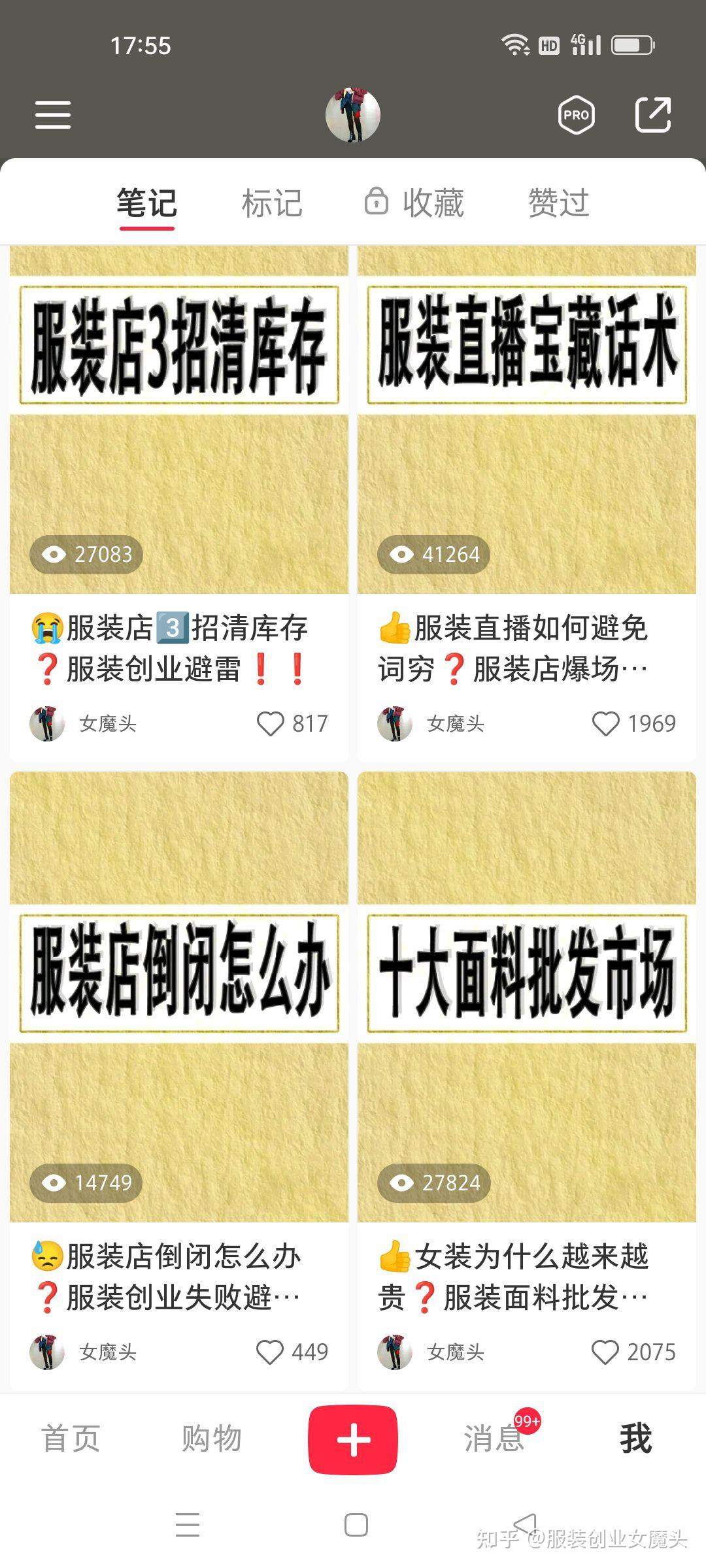The width and height of the screenshot is (706, 1568).
Task: Switch to the 收藏 tab
Action: tap(415, 203)
